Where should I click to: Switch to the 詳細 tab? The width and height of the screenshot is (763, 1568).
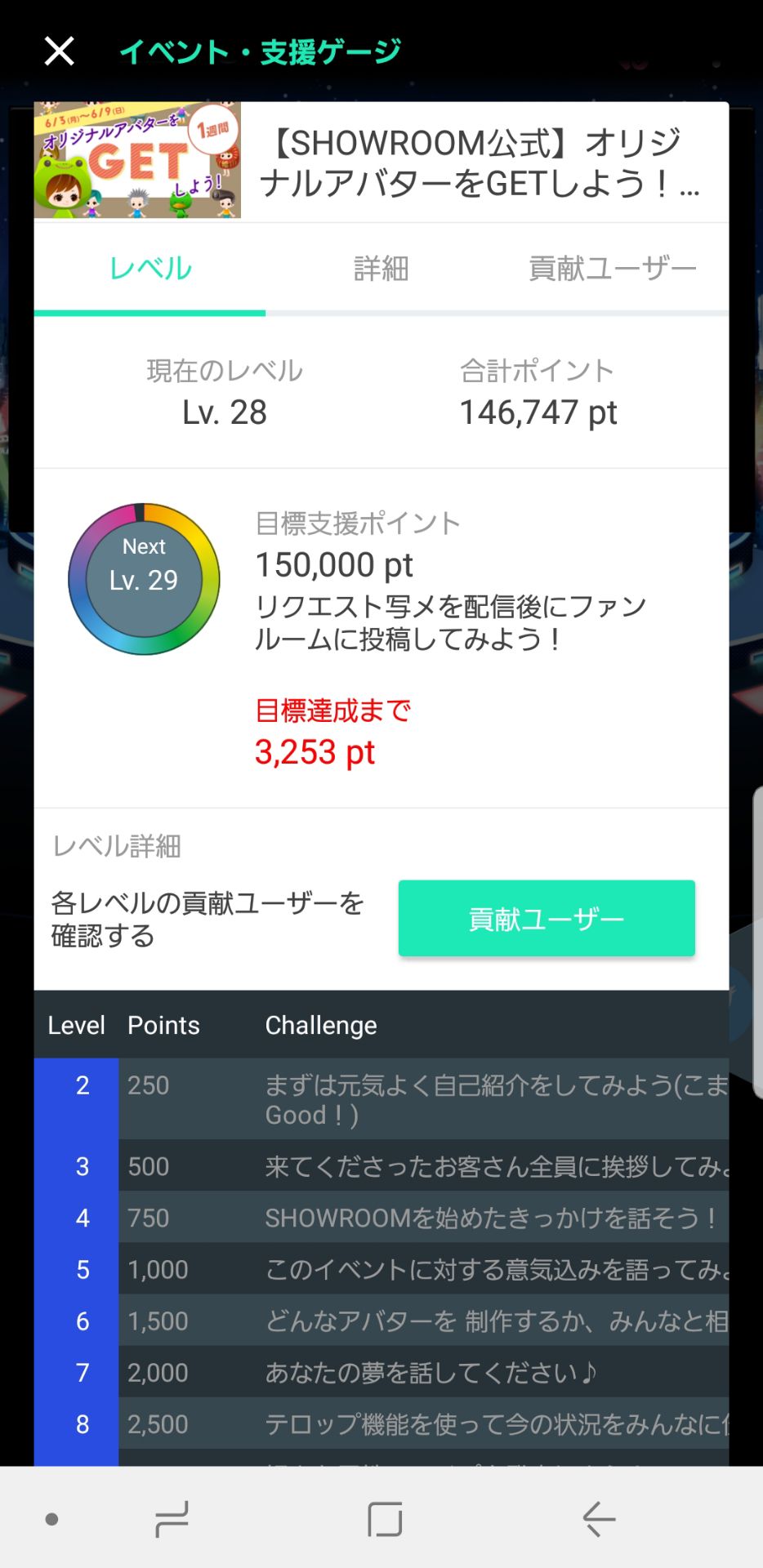tap(381, 269)
